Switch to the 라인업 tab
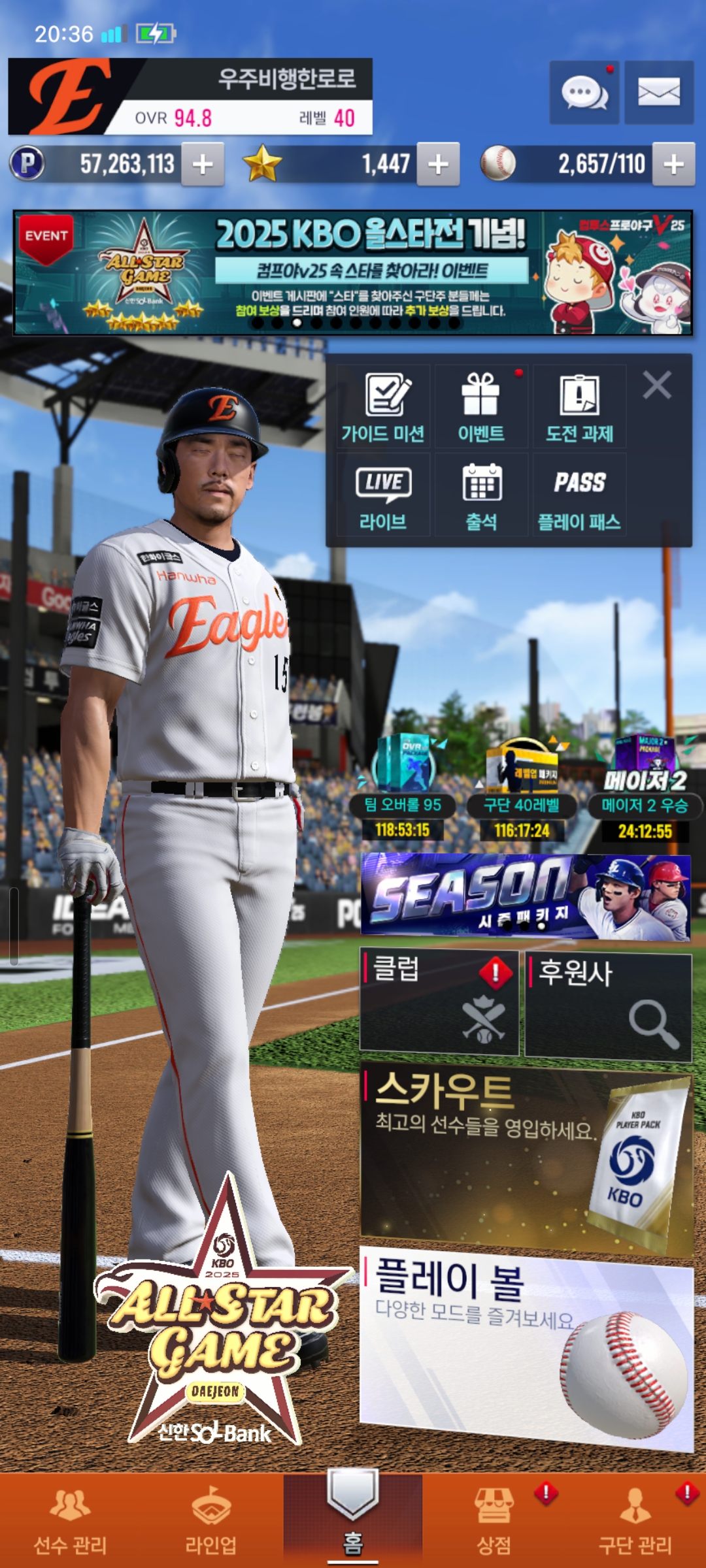The image size is (706, 1568). click(x=212, y=1521)
